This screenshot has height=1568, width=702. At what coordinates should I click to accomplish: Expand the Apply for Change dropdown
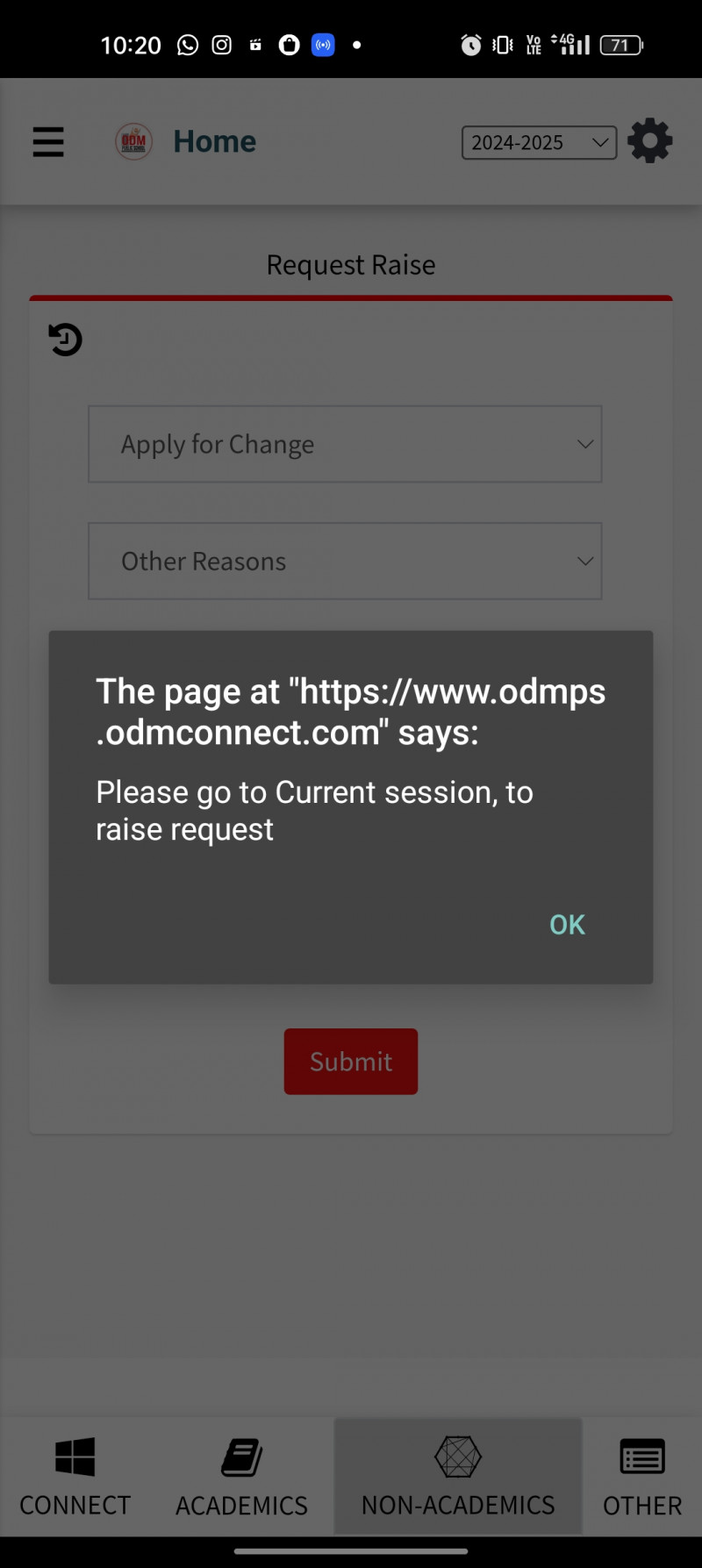pos(345,444)
